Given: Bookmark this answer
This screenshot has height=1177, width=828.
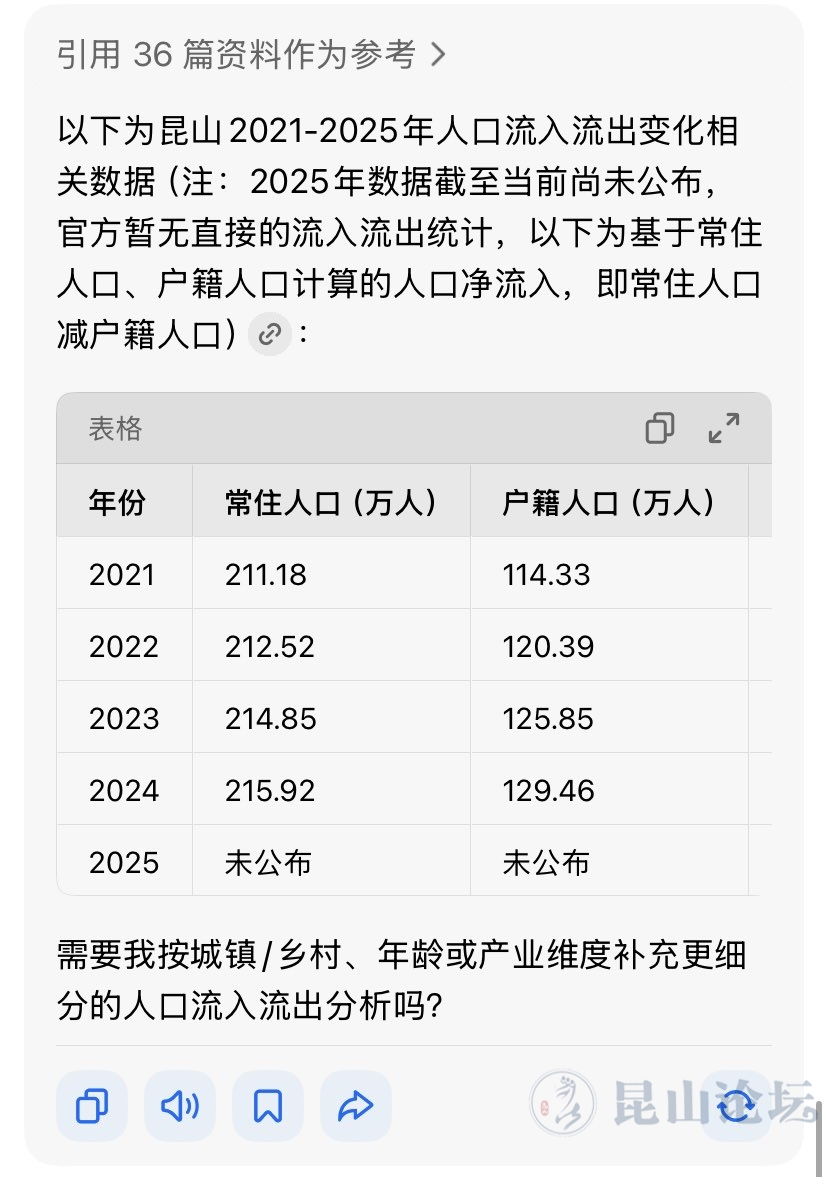Looking at the screenshot, I should (268, 1105).
